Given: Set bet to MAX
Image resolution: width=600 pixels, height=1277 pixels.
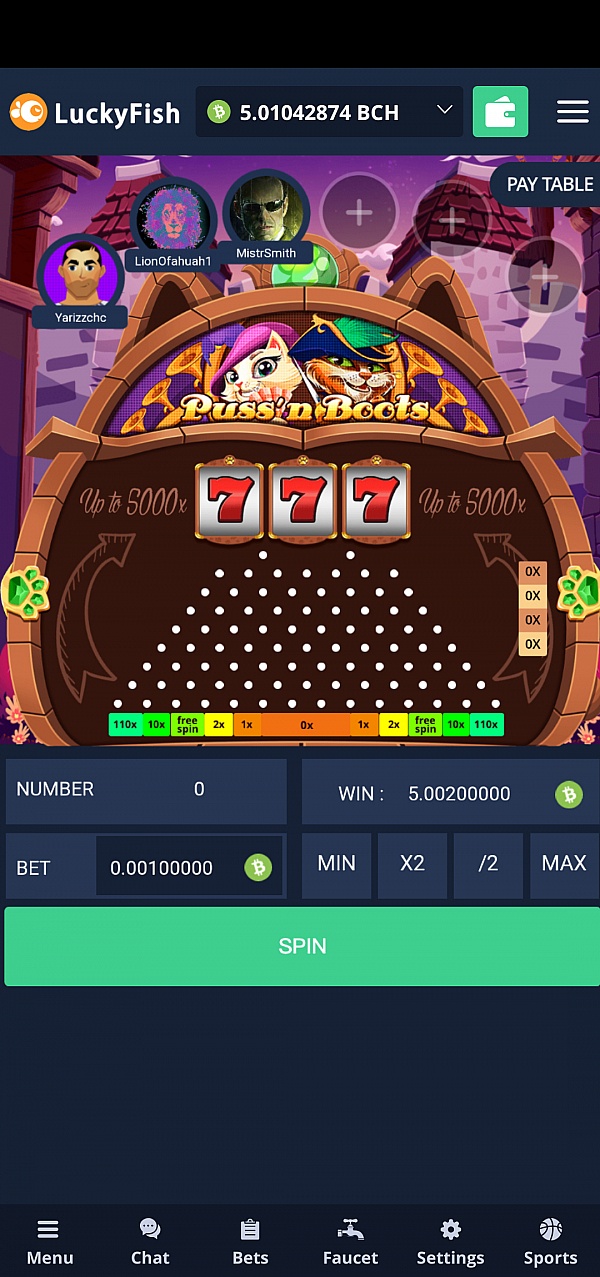Looking at the screenshot, I should (x=563, y=864).
